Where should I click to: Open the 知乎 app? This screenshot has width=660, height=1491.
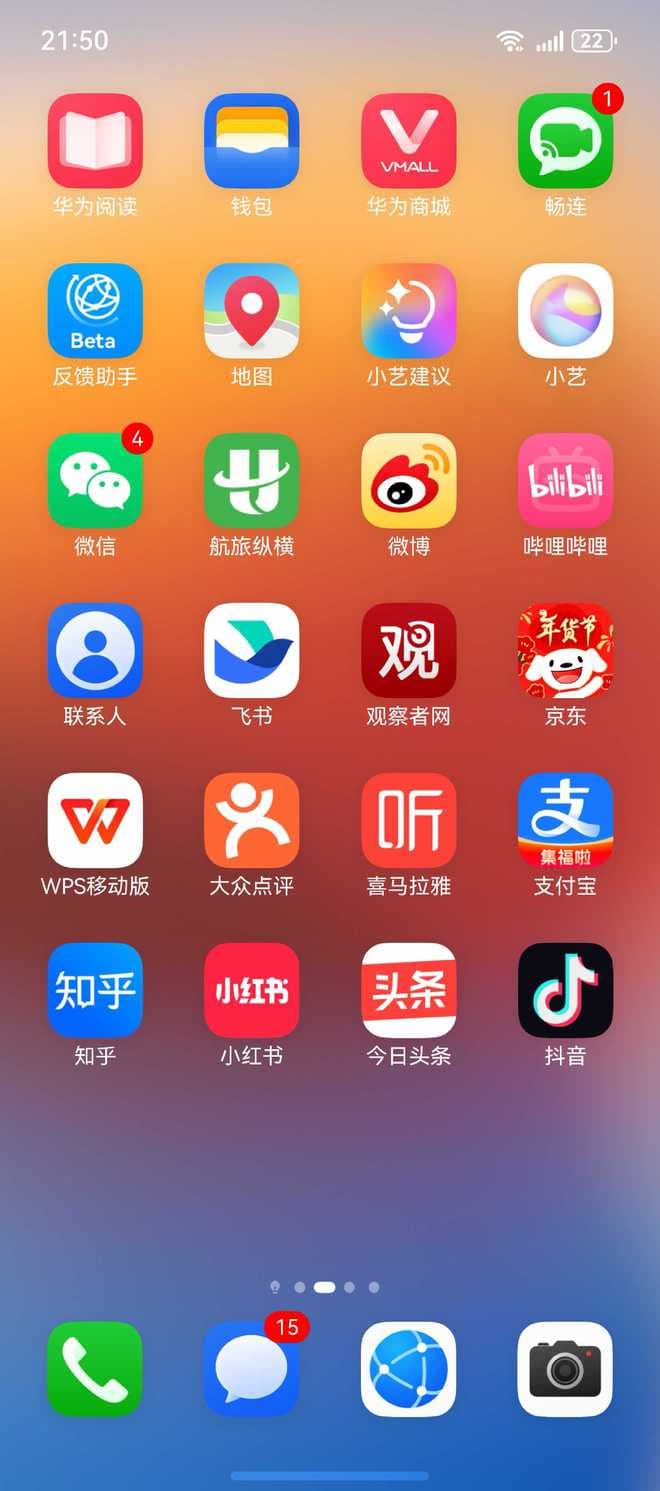pyautogui.click(x=95, y=990)
